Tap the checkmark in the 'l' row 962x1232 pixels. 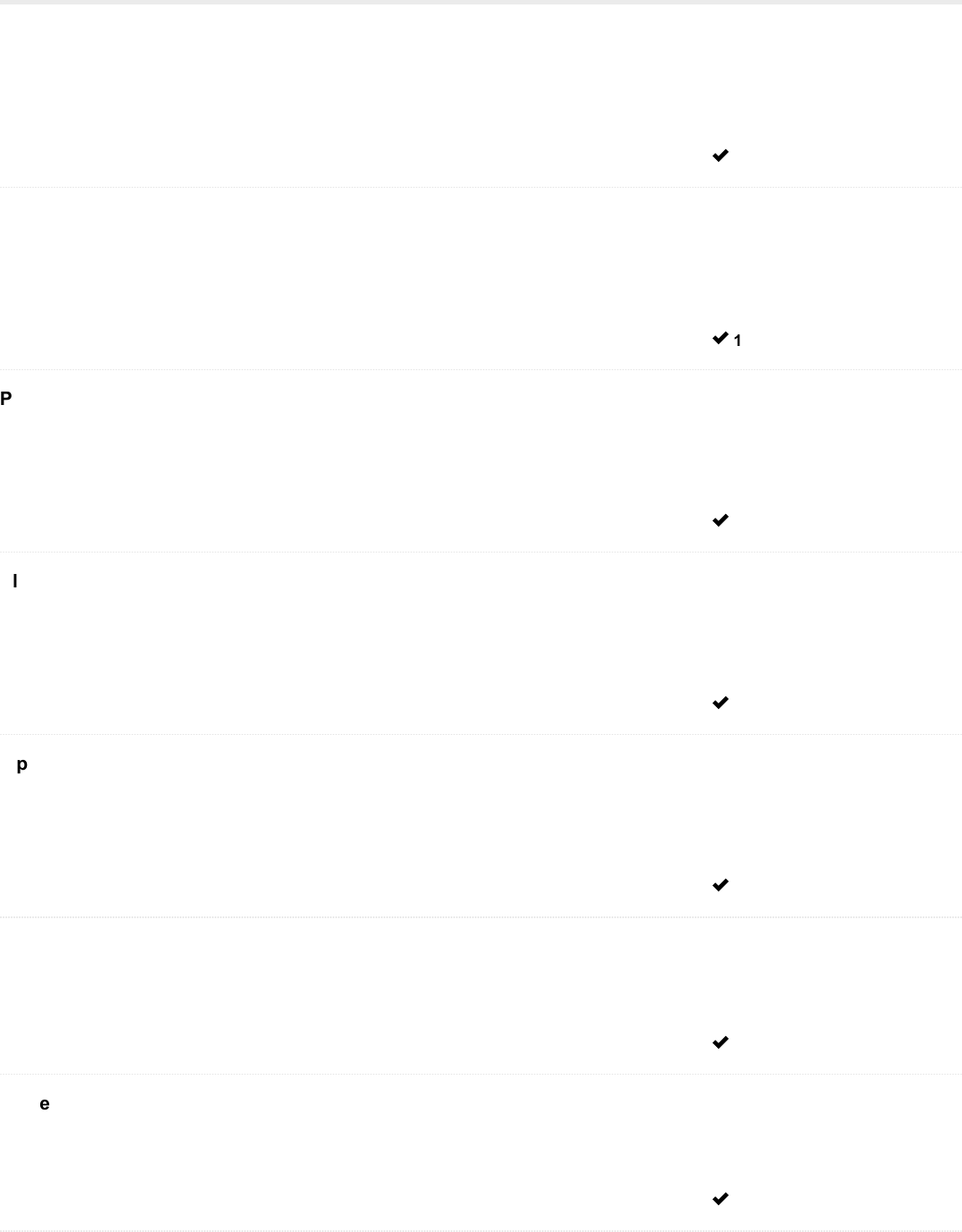coord(721,703)
